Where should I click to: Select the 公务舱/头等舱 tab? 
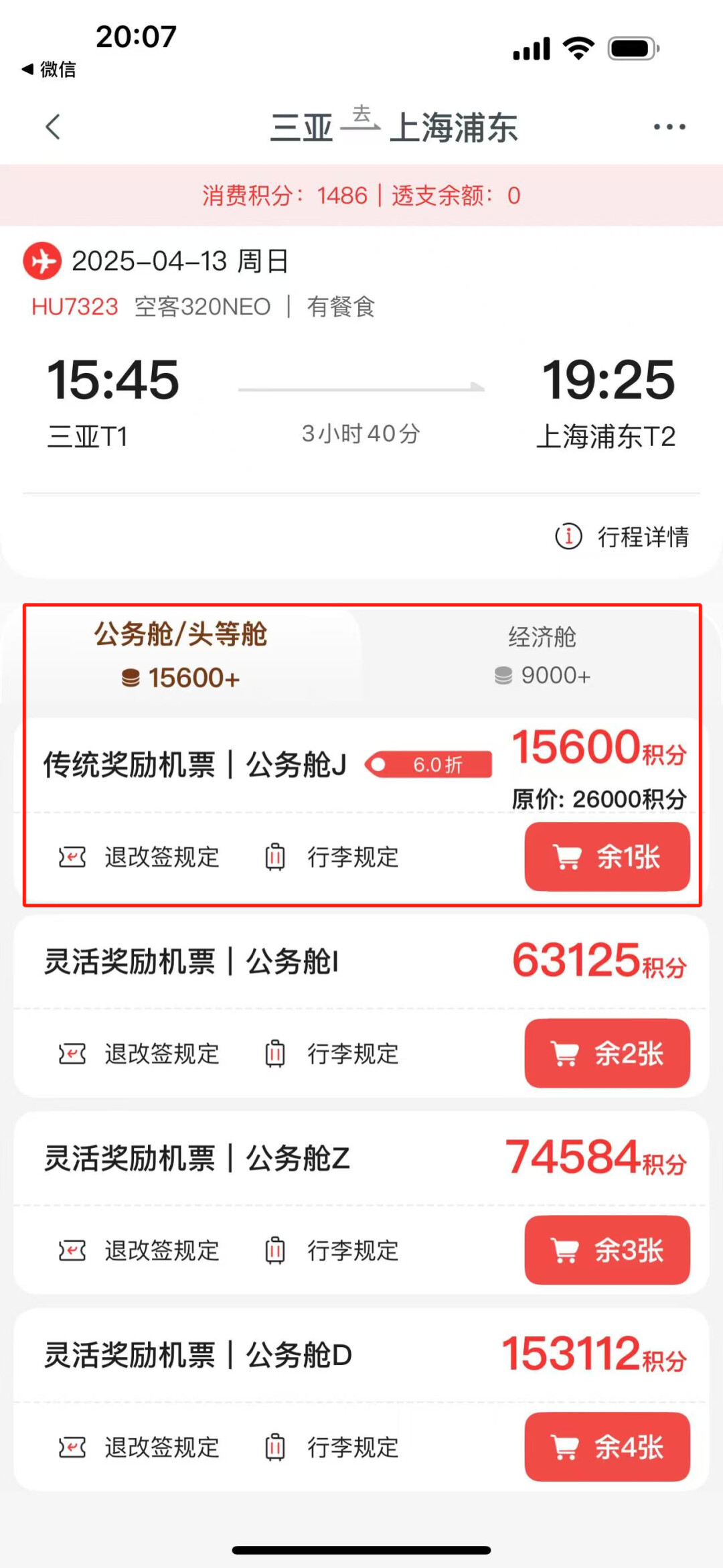point(181,655)
